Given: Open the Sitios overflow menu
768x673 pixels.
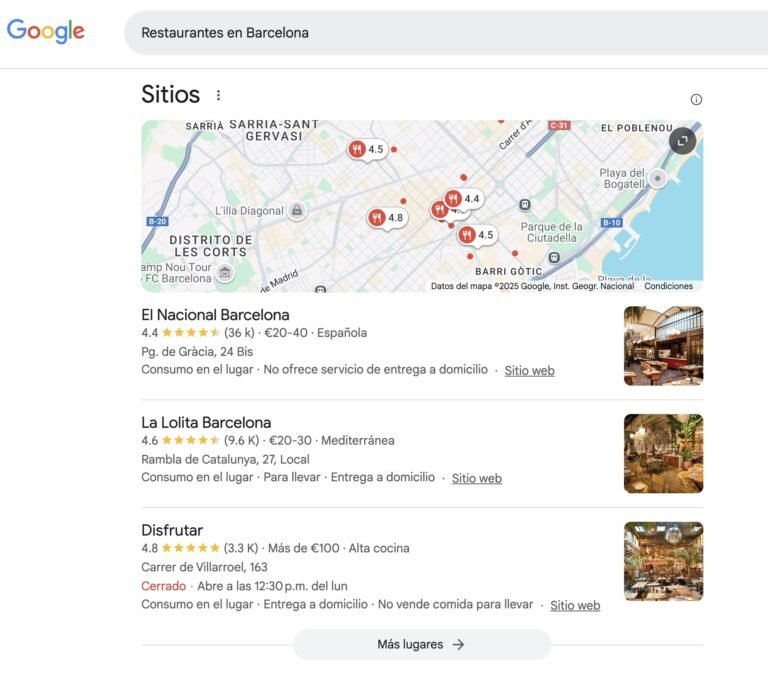Looking at the screenshot, I should [x=218, y=96].
